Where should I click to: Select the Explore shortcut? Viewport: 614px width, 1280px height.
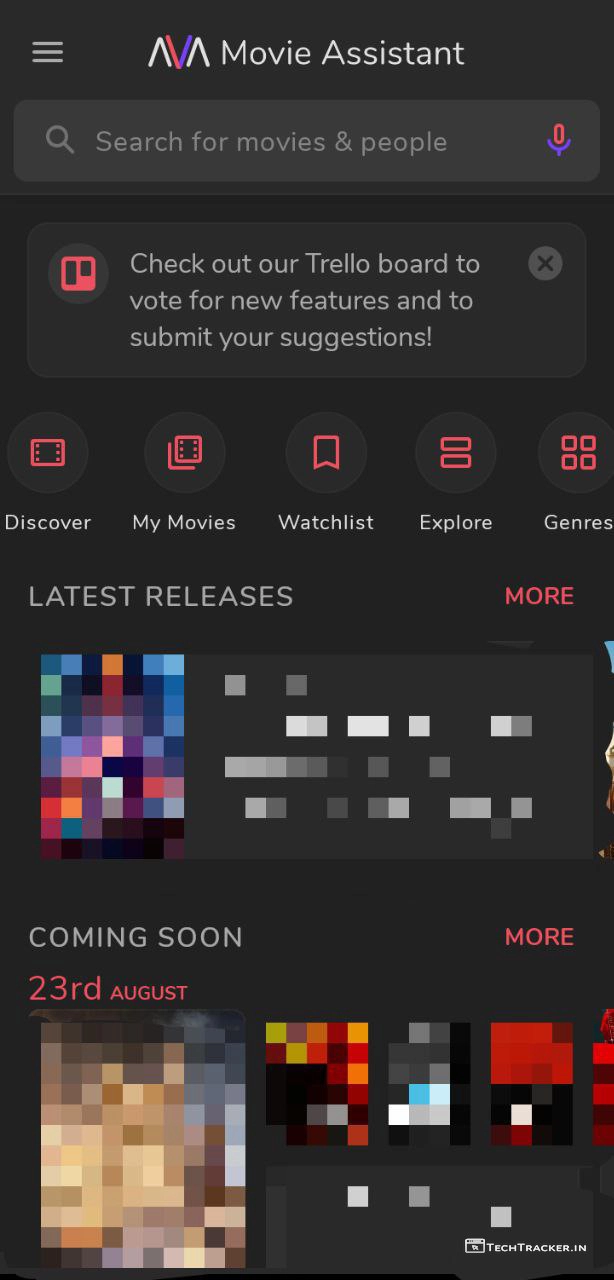tap(456, 454)
